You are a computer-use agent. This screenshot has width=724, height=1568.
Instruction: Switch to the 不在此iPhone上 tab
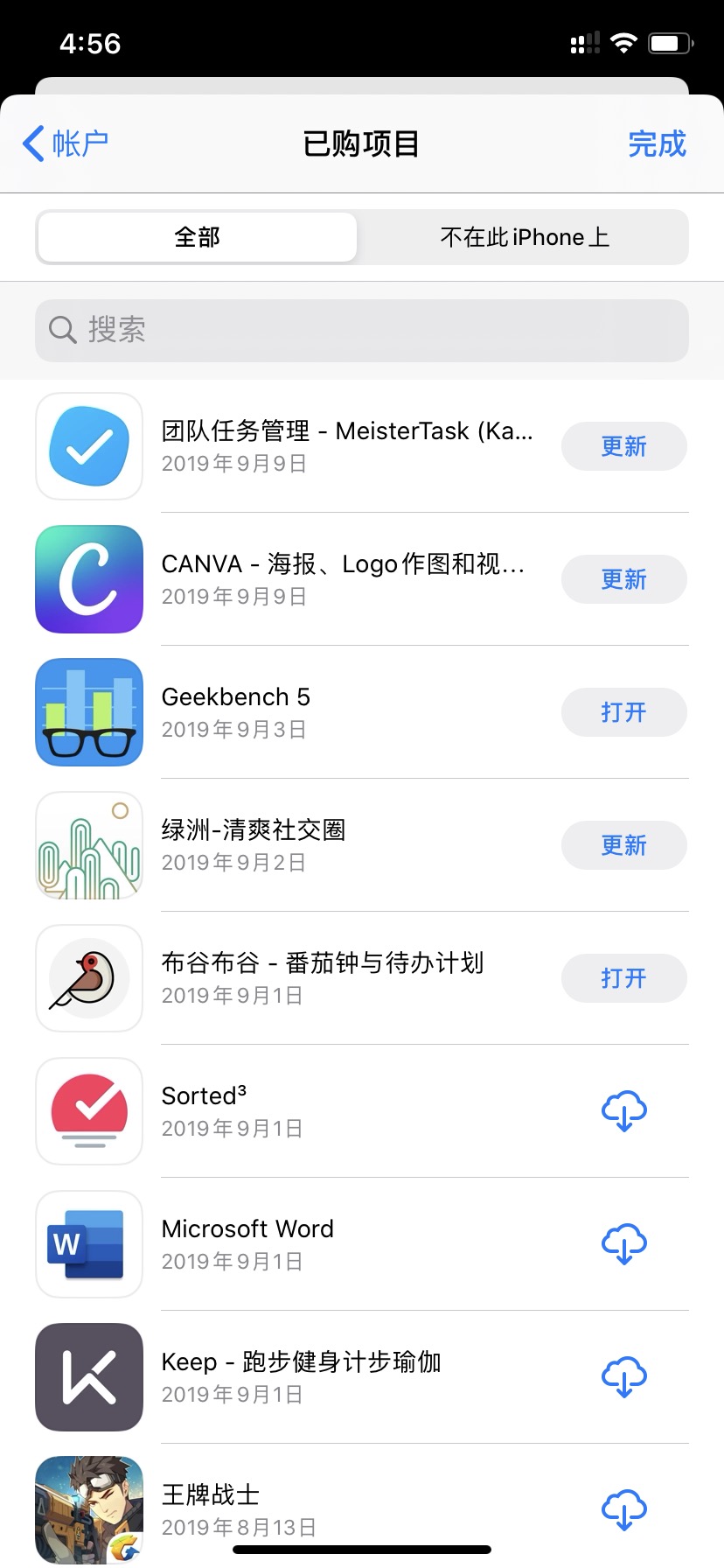(523, 237)
